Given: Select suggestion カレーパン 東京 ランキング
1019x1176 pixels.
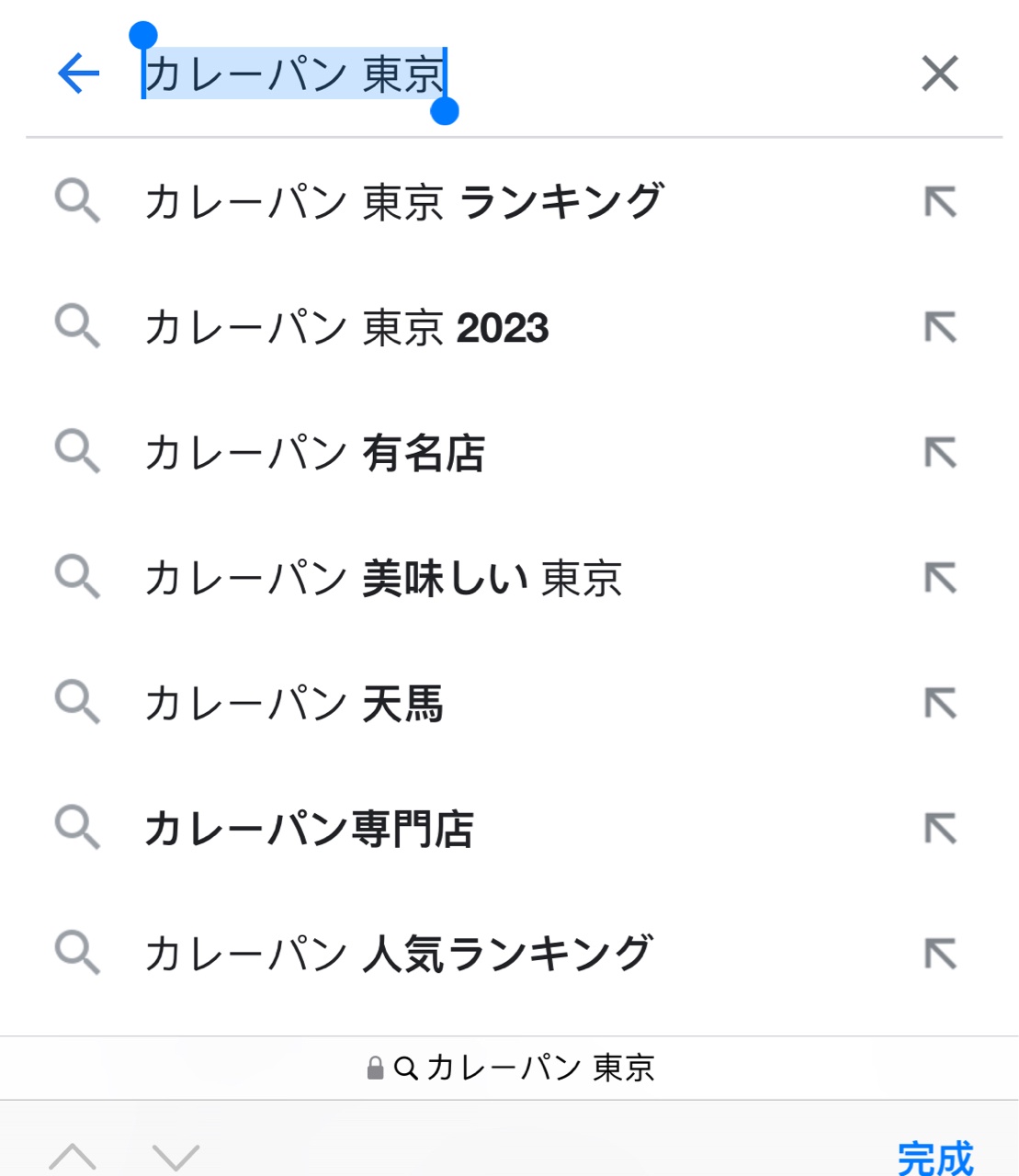Looking at the screenshot, I should pos(404,202).
